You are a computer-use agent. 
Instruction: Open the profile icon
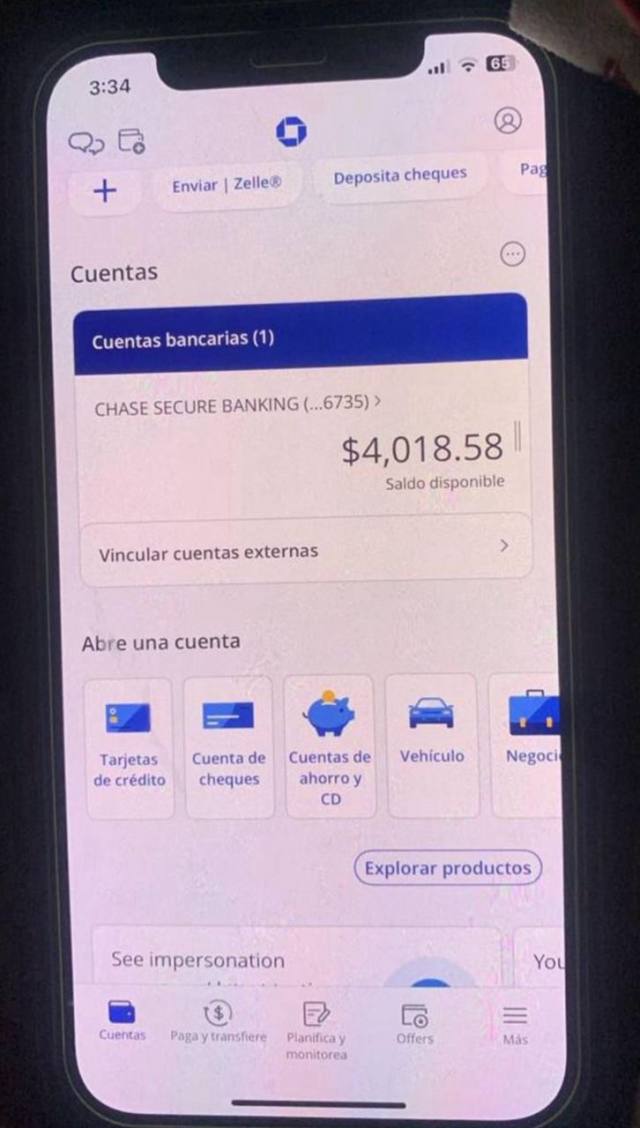pyautogui.click(x=508, y=121)
